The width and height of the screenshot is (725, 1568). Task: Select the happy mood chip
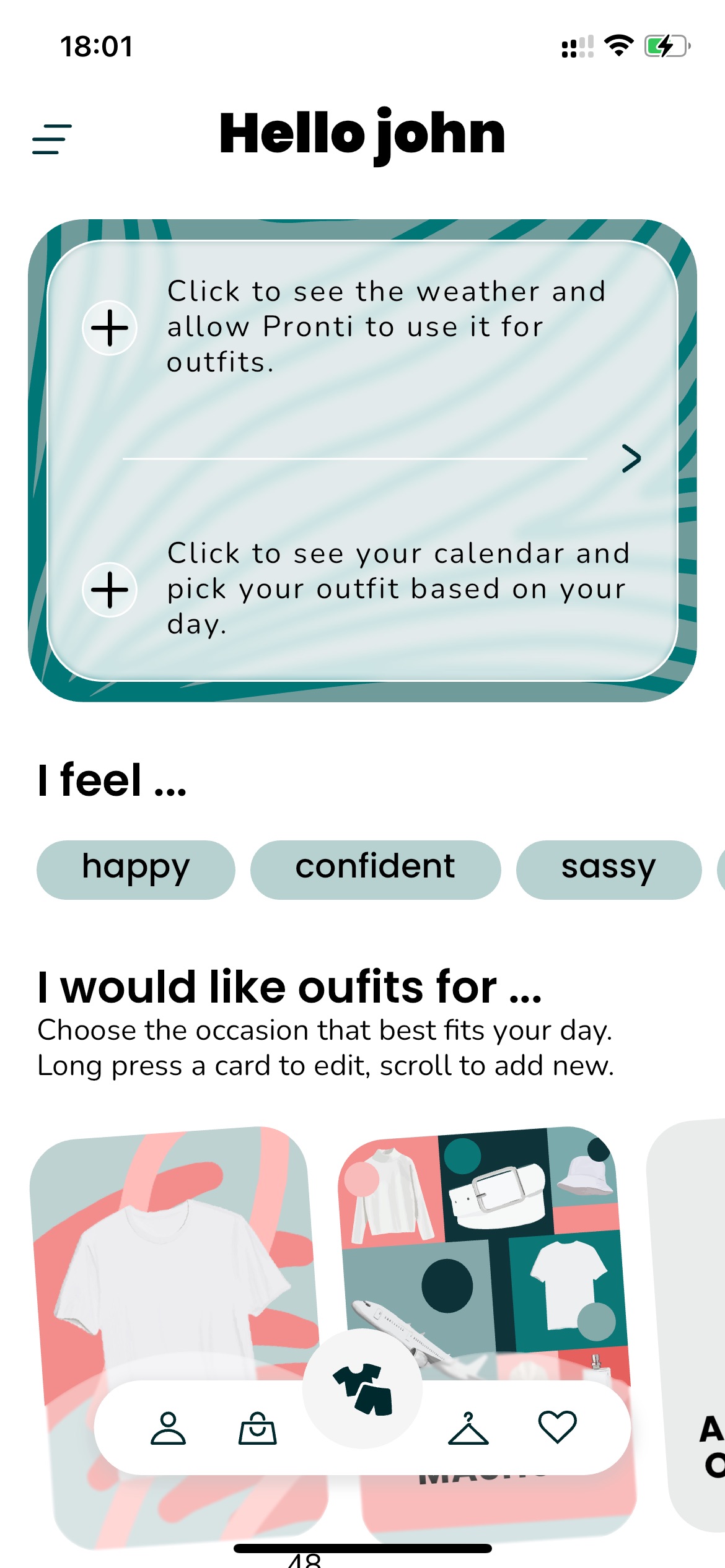(x=136, y=869)
